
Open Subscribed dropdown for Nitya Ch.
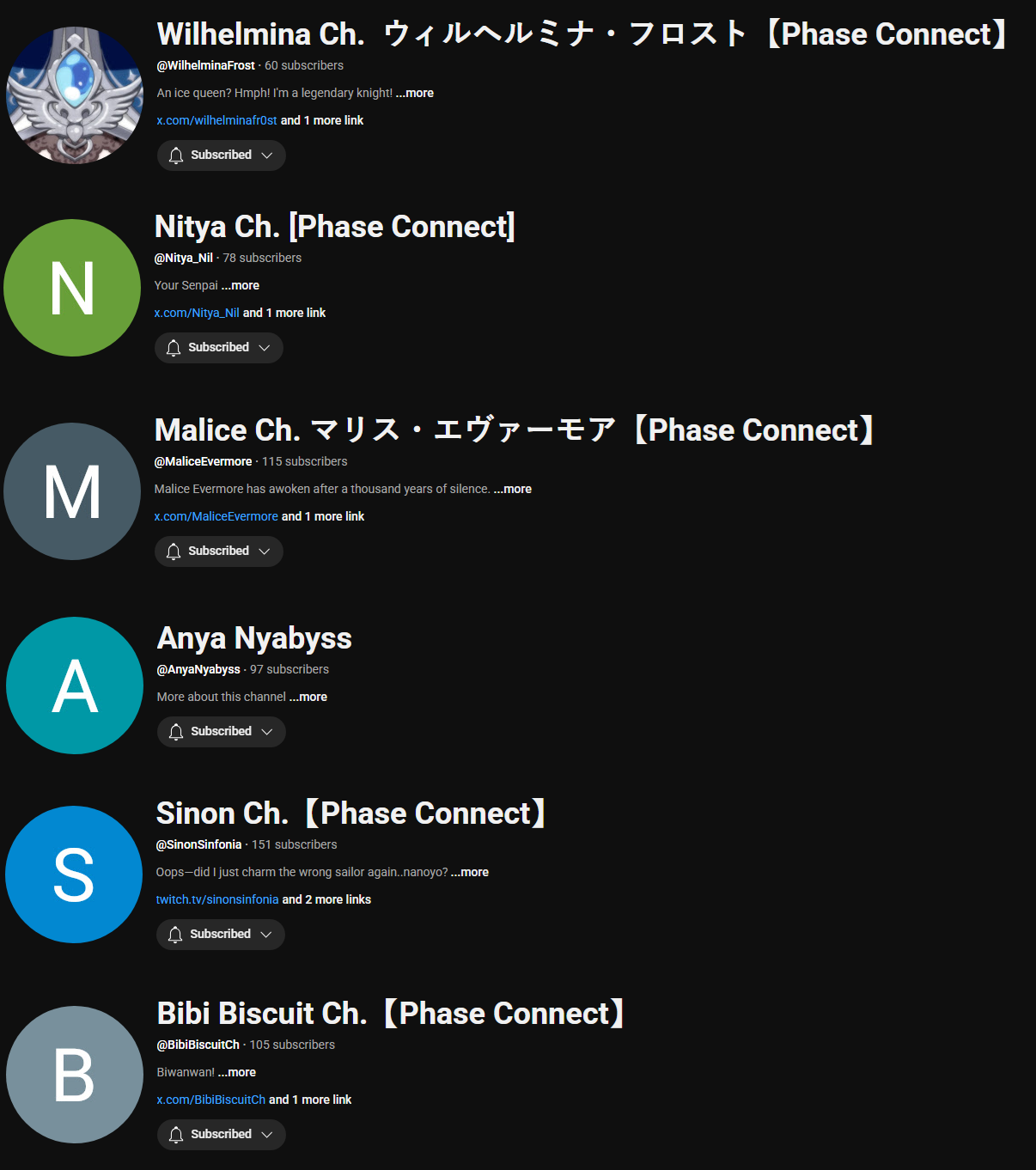[218, 348]
